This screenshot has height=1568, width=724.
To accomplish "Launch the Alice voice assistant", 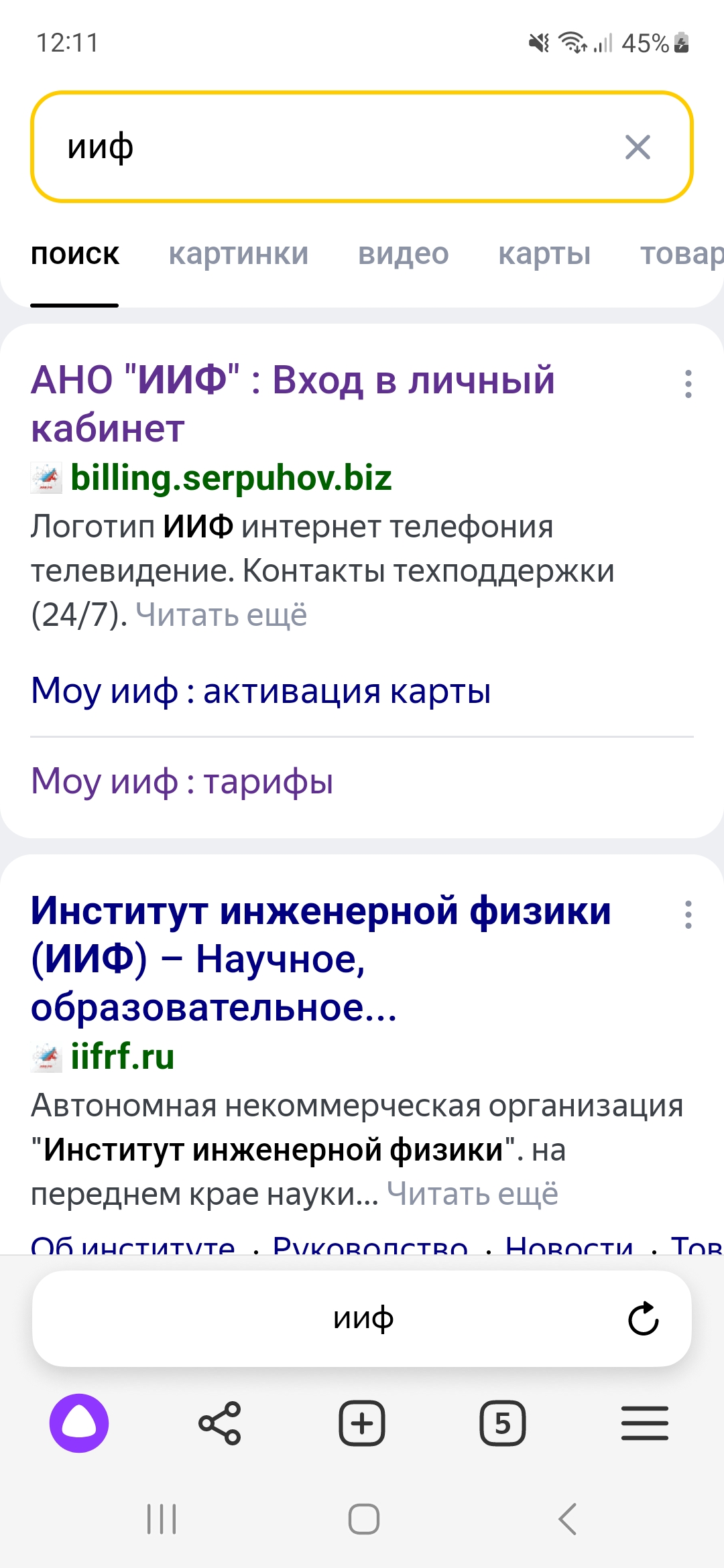I will (x=79, y=1423).
